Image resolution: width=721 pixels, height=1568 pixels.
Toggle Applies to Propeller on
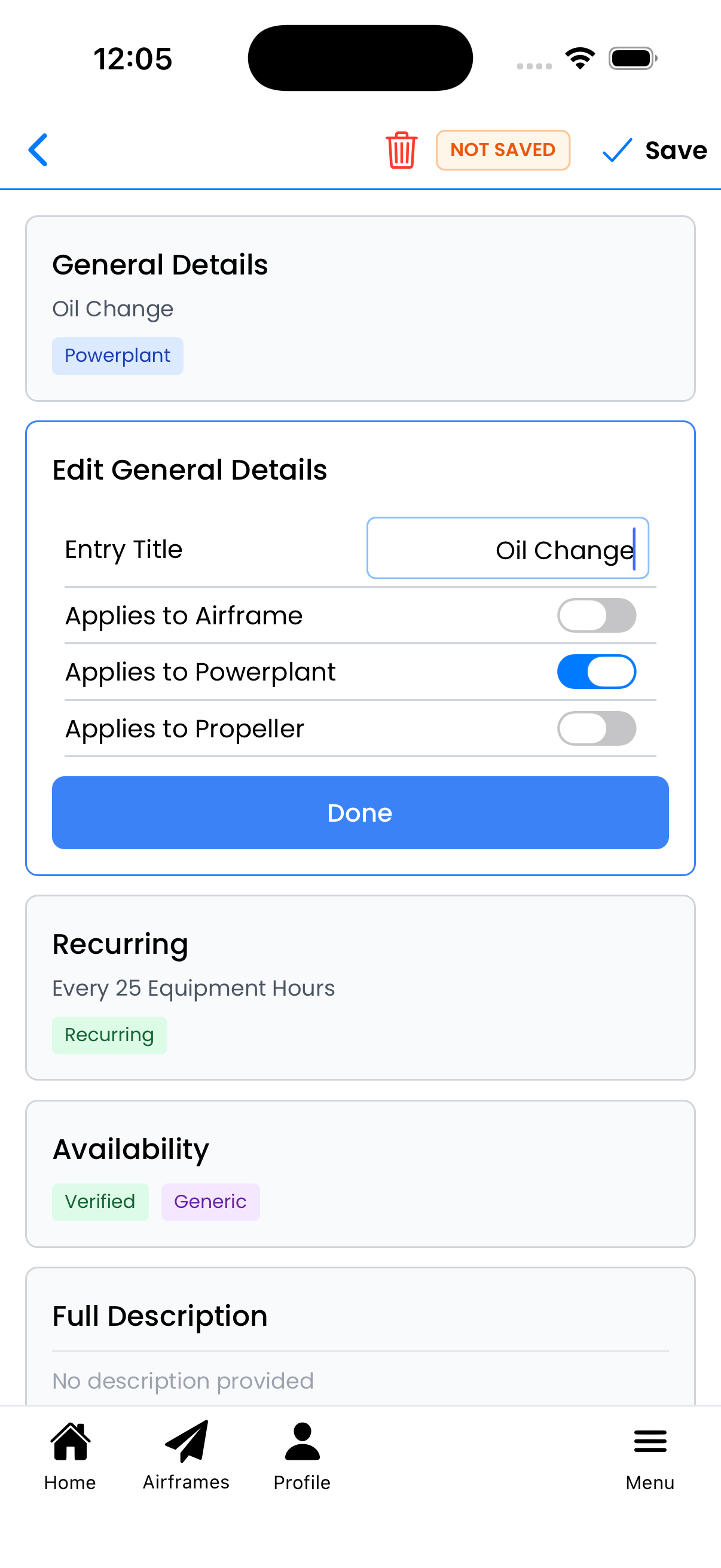pos(596,728)
